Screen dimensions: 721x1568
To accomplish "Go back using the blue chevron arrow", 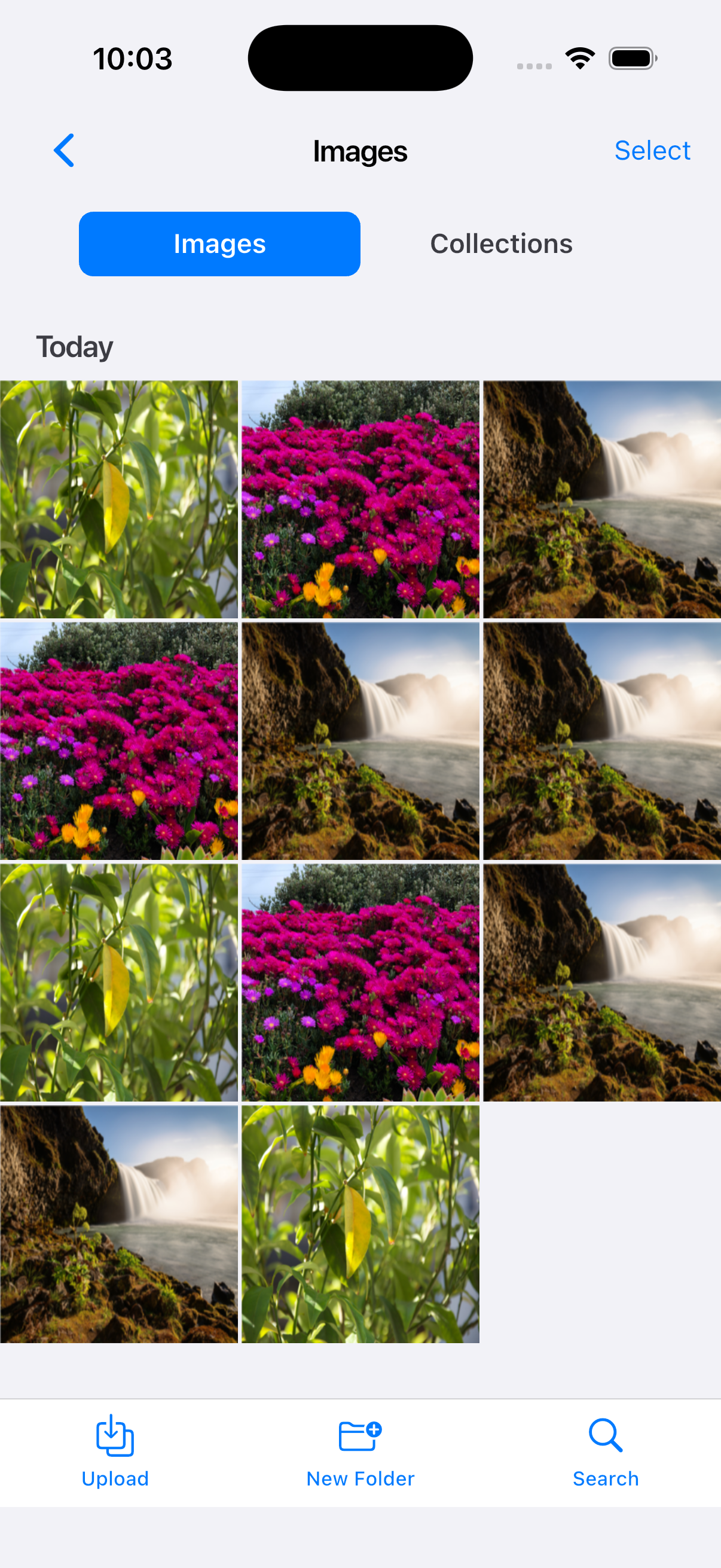I will pyautogui.click(x=64, y=150).
